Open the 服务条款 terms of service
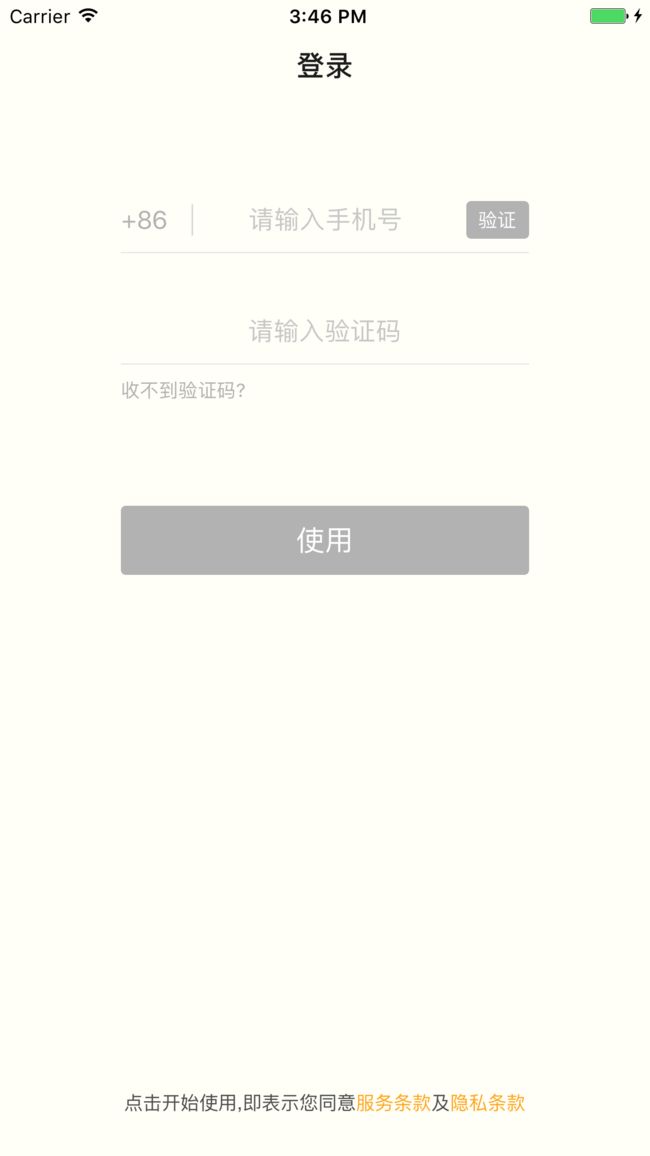 coord(394,1103)
